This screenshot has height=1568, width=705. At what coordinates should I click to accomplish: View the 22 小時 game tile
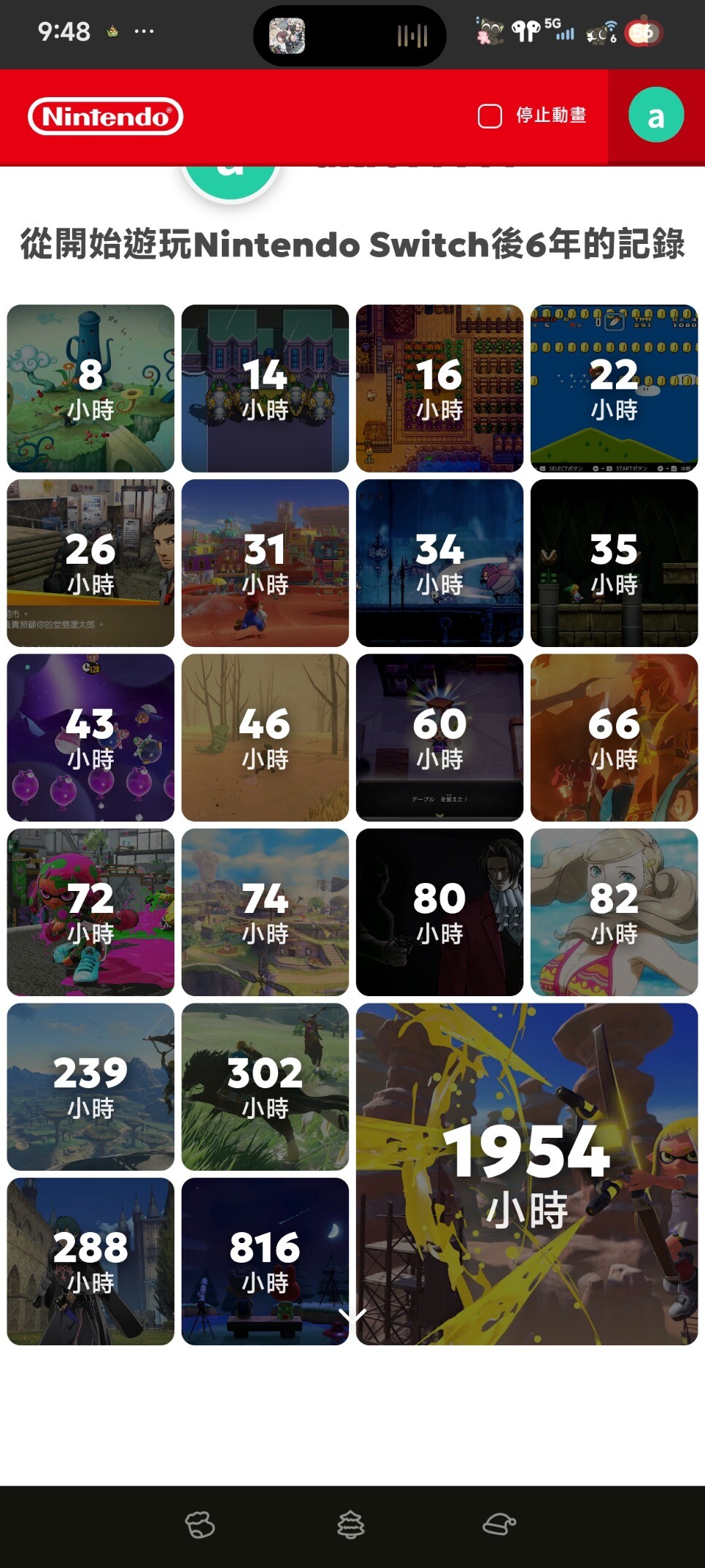point(614,388)
